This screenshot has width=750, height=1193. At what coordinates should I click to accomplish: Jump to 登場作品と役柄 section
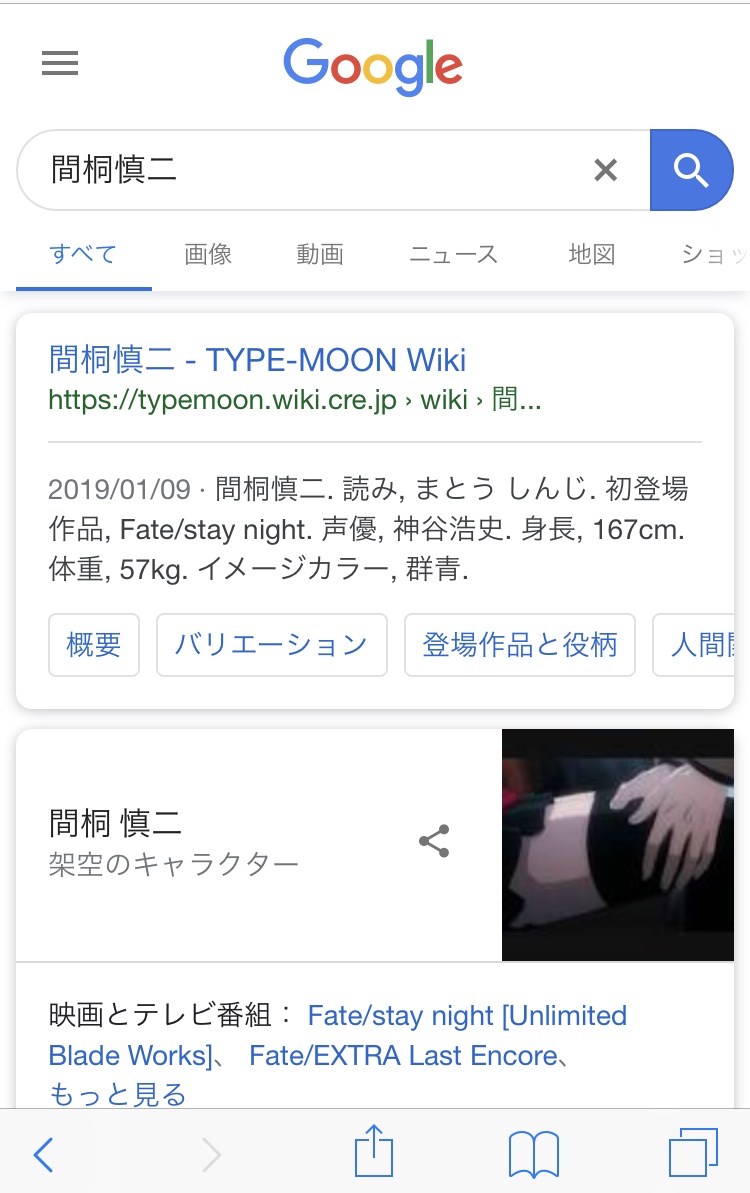coord(520,645)
